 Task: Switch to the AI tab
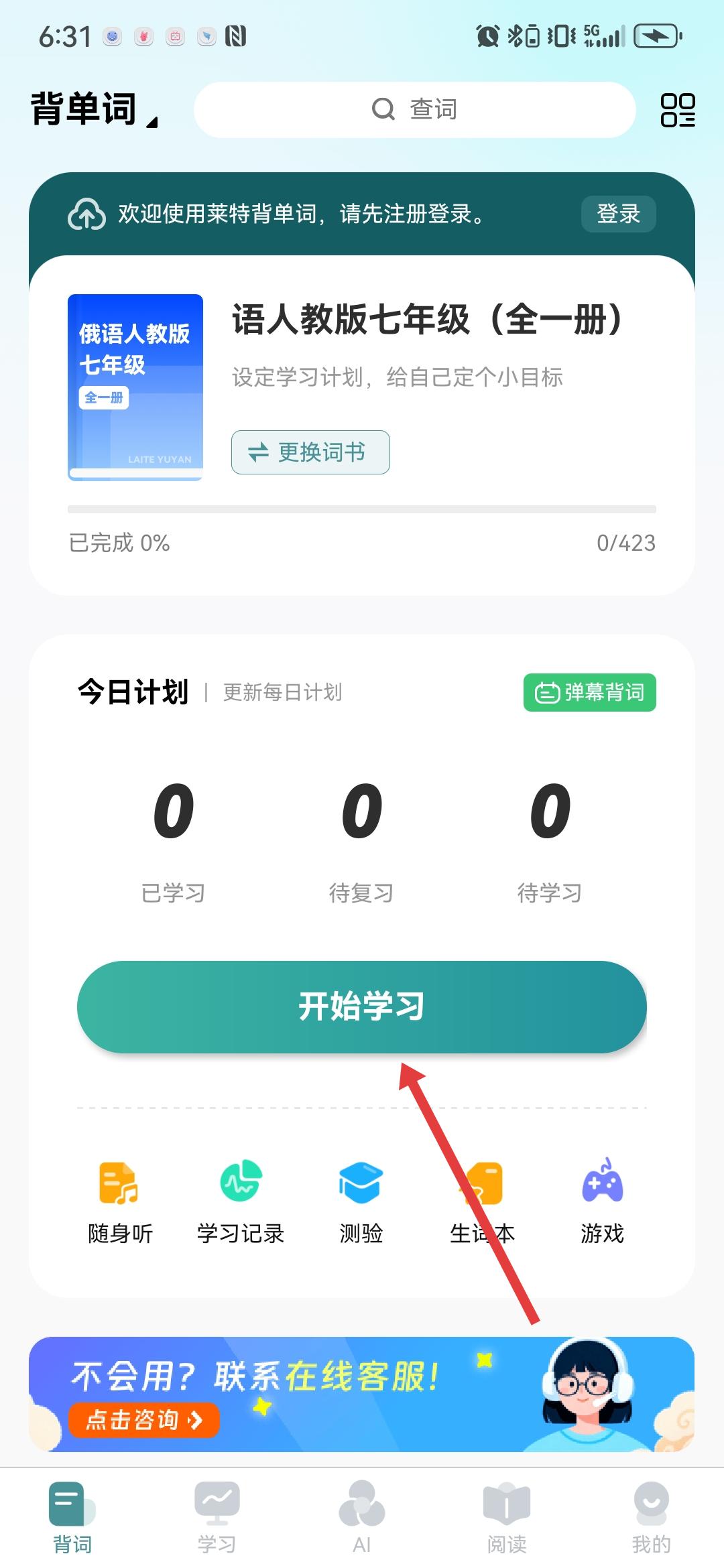(x=362, y=1517)
